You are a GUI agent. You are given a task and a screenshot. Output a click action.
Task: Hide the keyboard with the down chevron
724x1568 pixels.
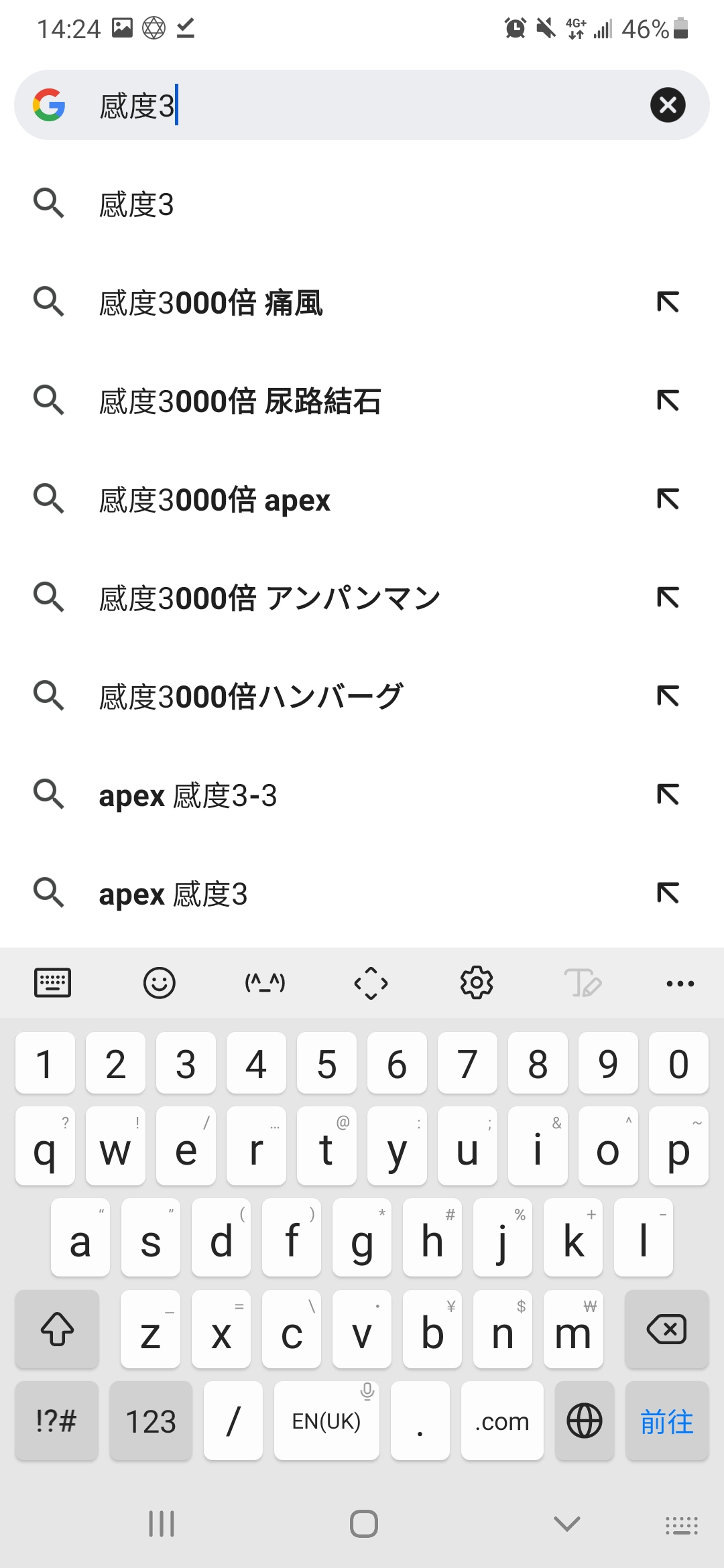[567, 1524]
